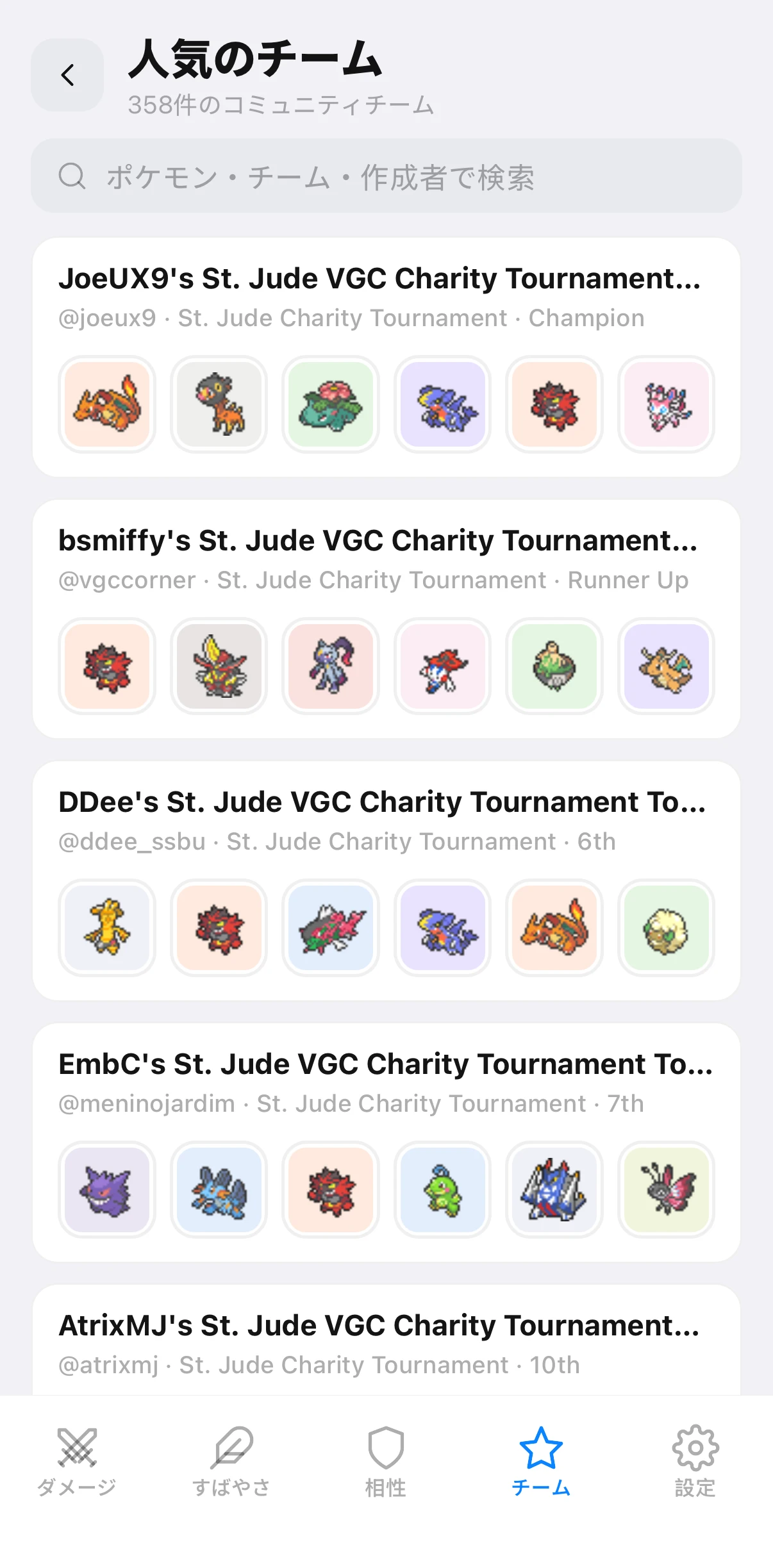Screen dimensions: 773x1568
Task: Open AtrixMJ's 10th place team card
Action: [x=386, y=1340]
